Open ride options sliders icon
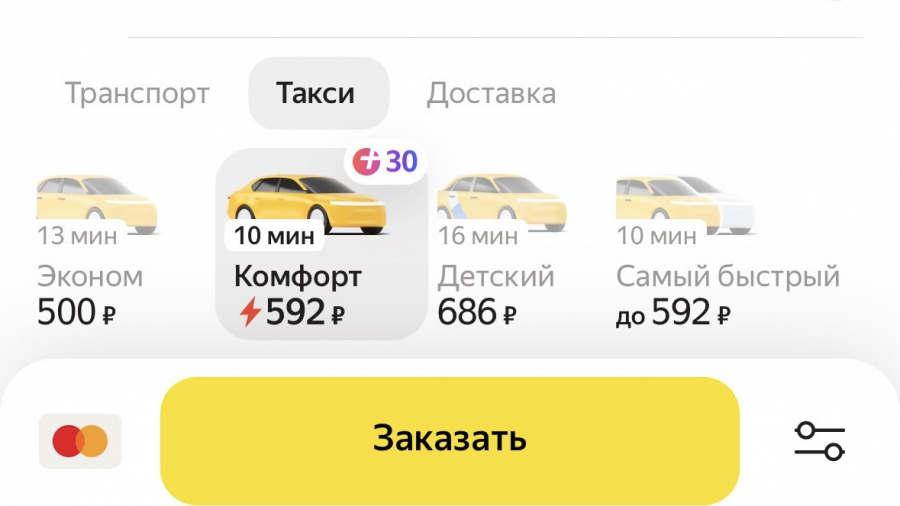Viewport: 900px width, 506px height. pyautogui.click(x=819, y=441)
